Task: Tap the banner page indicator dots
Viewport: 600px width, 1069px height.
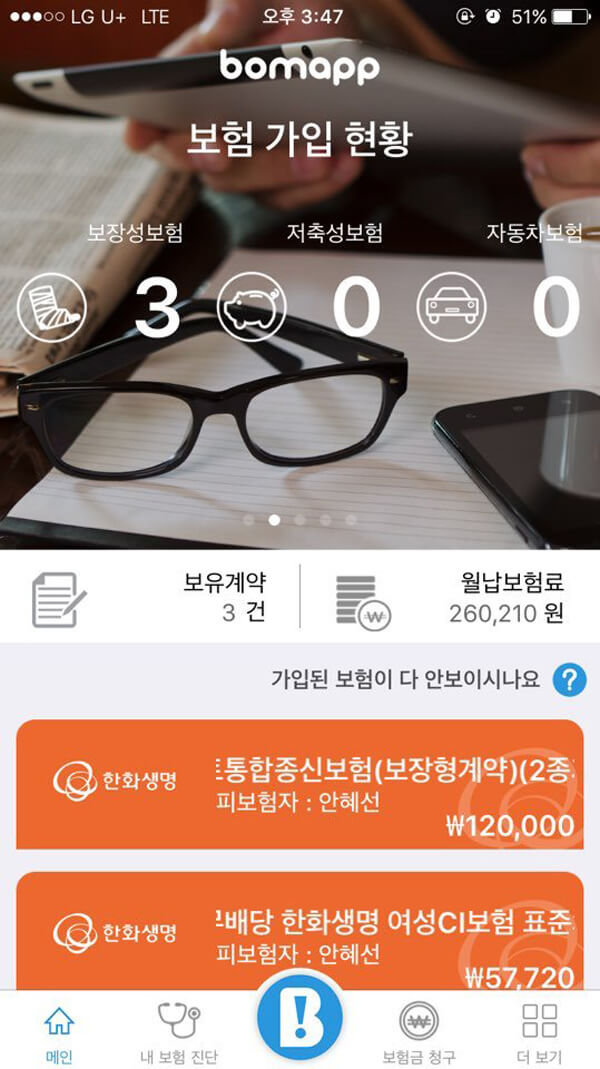Action: [299, 520]
